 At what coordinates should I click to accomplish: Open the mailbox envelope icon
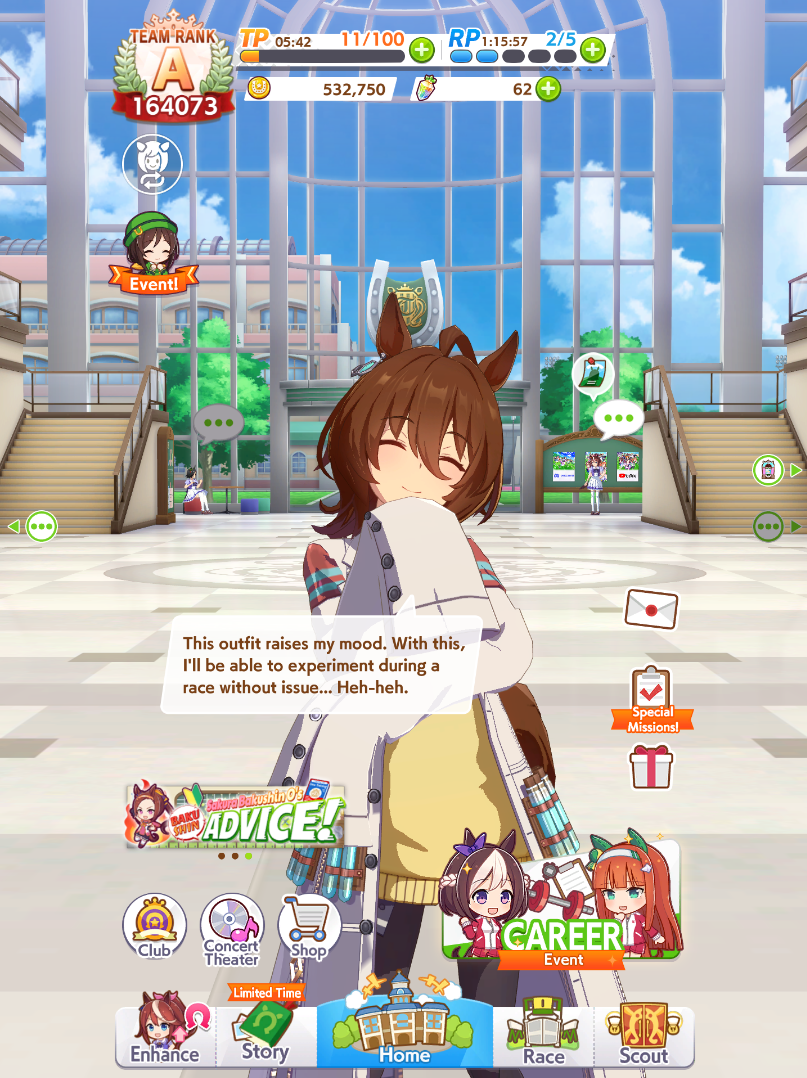pyautogui.click(x=651, y=608)
